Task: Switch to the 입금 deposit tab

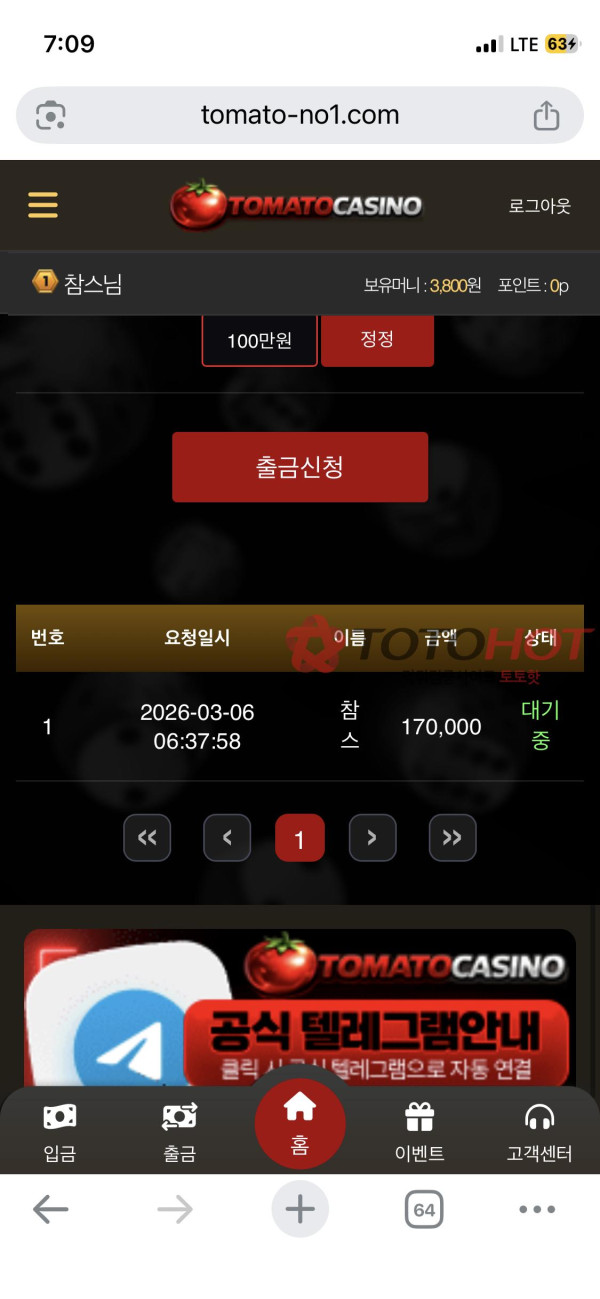Action: click(60, 1132)
